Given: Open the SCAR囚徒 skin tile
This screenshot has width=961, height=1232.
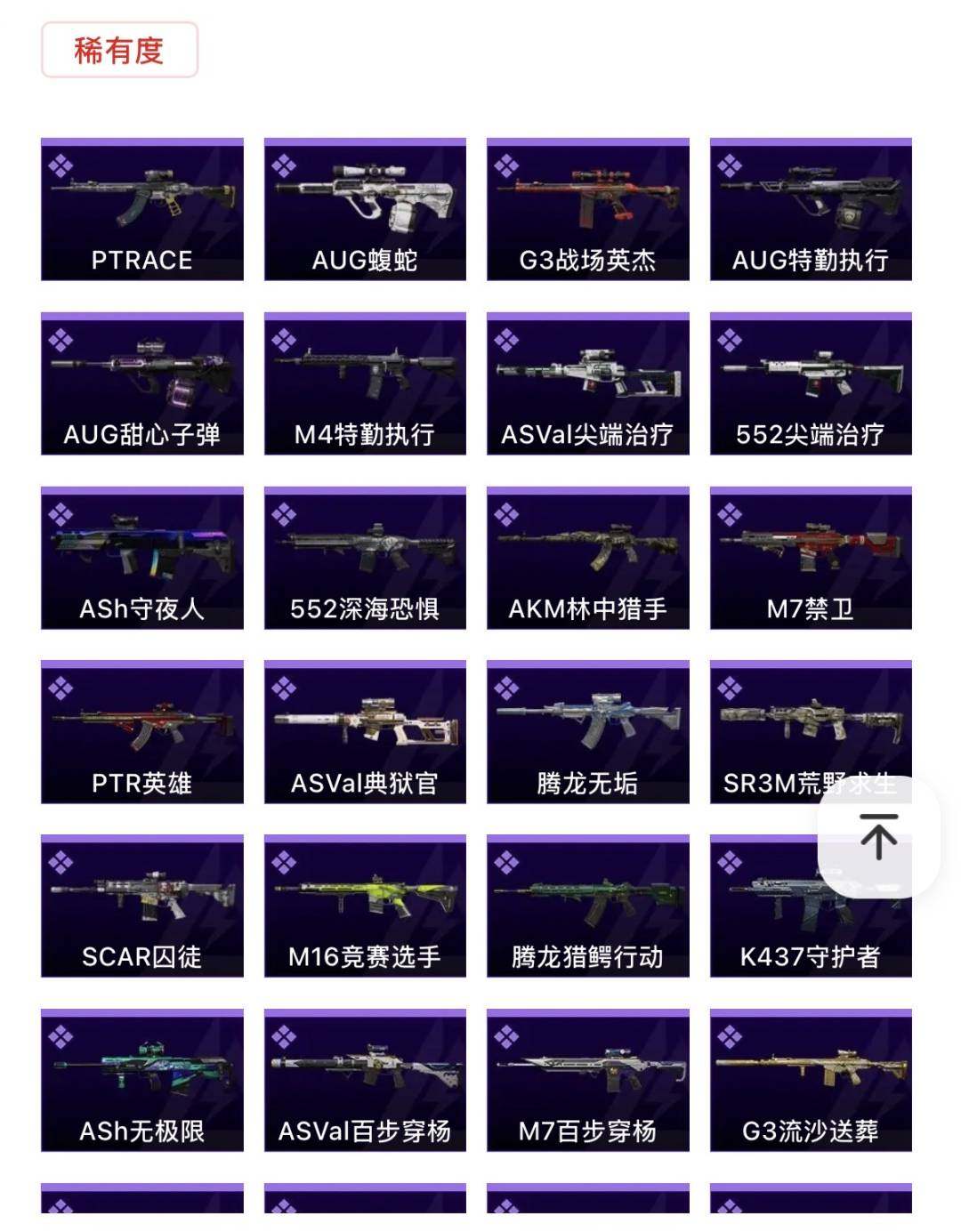Looking at the screenshot, I should (x=142, y=906).
